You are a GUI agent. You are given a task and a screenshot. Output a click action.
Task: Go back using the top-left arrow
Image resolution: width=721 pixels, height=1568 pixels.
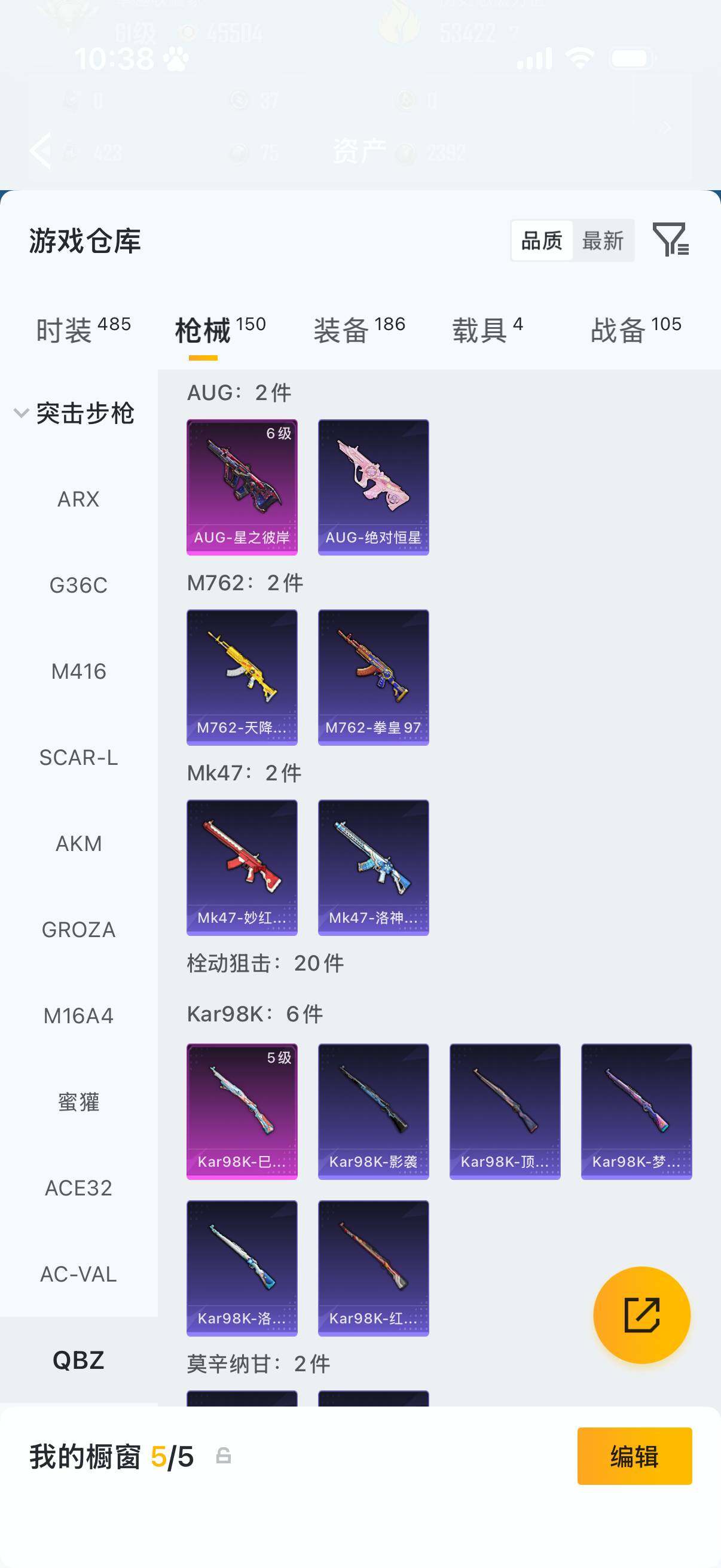[41, 150]
